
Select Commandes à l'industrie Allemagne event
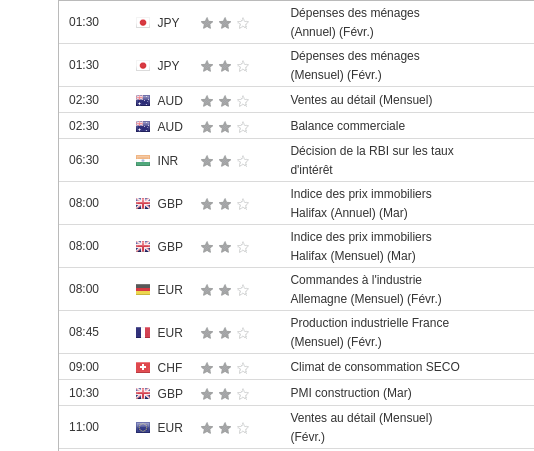click(366, 289)
